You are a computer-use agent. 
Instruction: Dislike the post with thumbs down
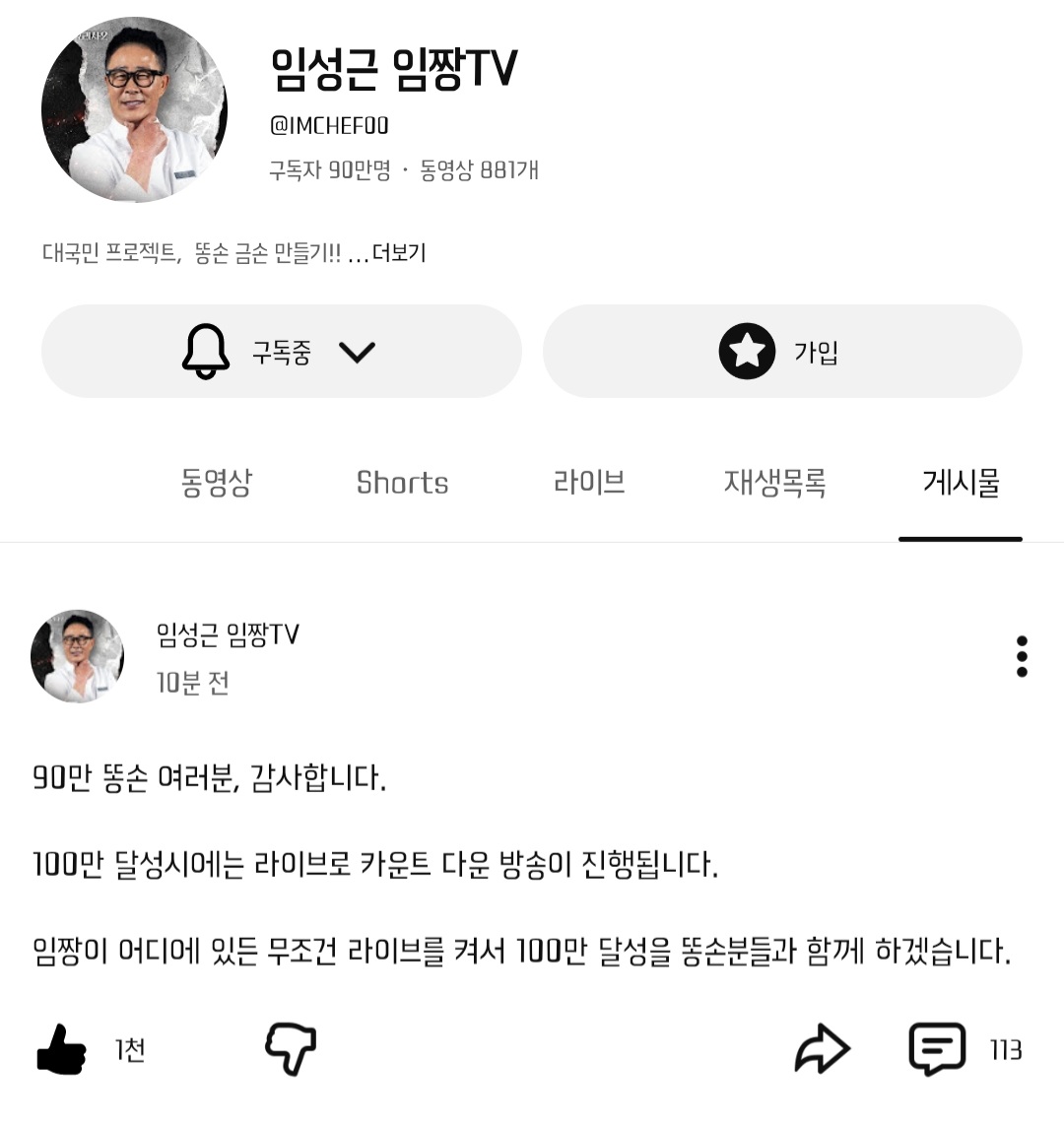[291, 1049]
